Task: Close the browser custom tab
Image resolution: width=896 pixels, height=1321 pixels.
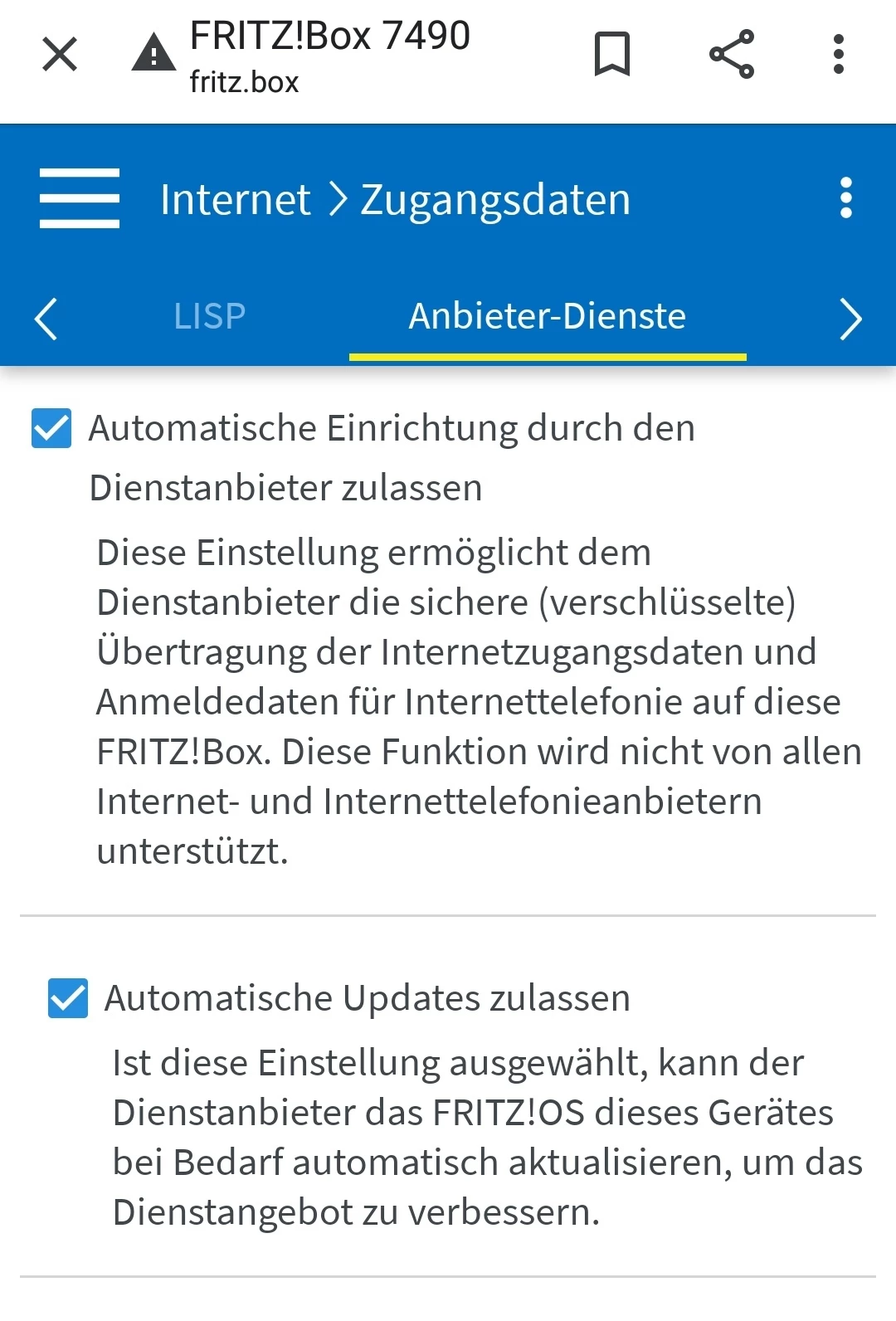Action: (x=60, y=55)
